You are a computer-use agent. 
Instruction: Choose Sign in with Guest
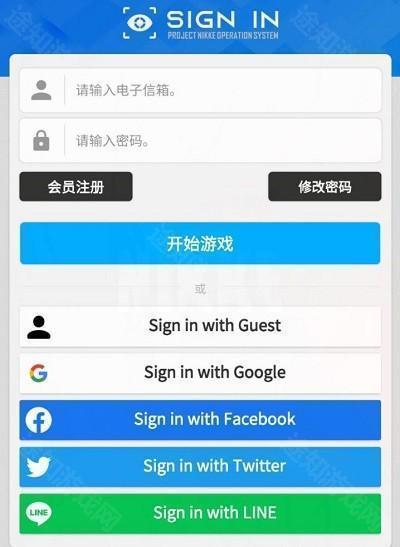[x=200, y=326]
